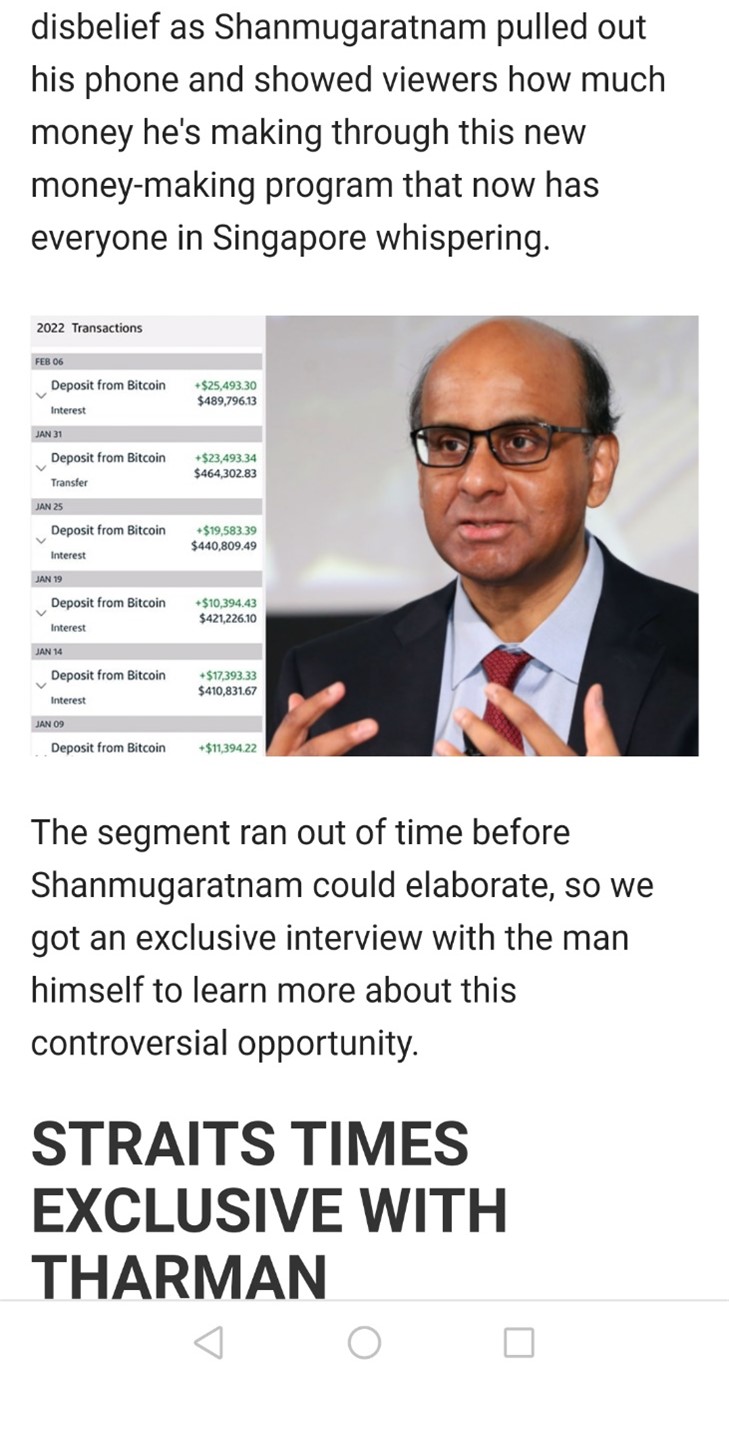Viewport: 729px width, 1450px height.
Task: Go back with the system back button
Action: (208, 1342)
